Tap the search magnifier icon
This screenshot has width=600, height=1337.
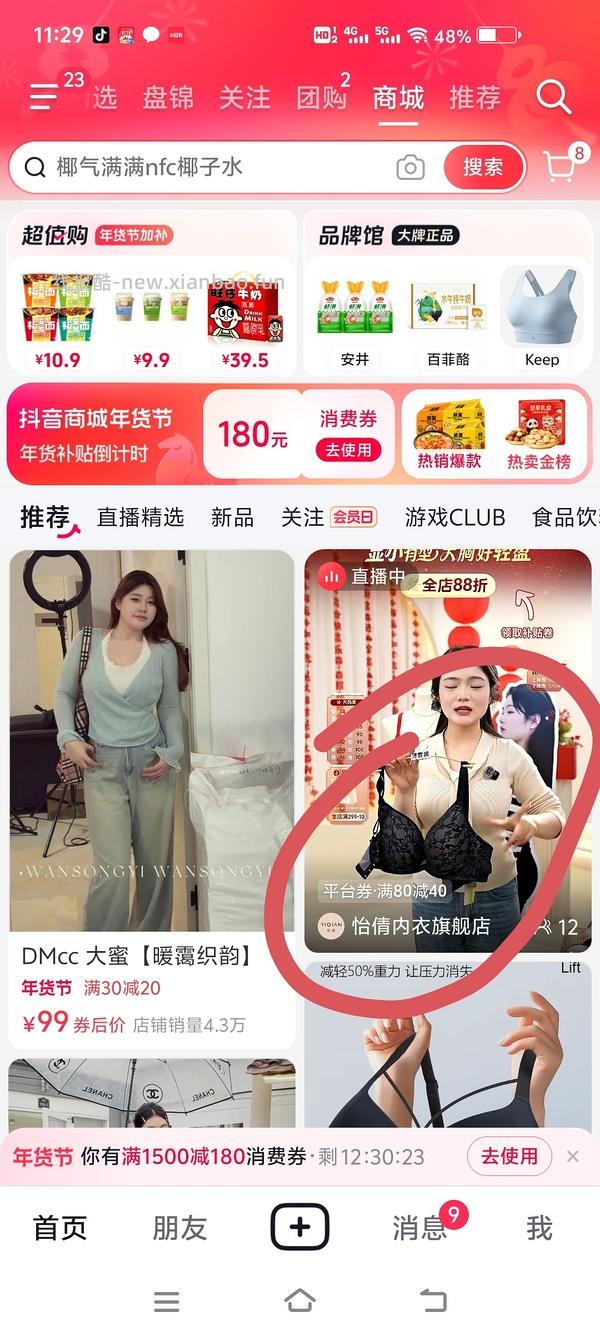552,96
